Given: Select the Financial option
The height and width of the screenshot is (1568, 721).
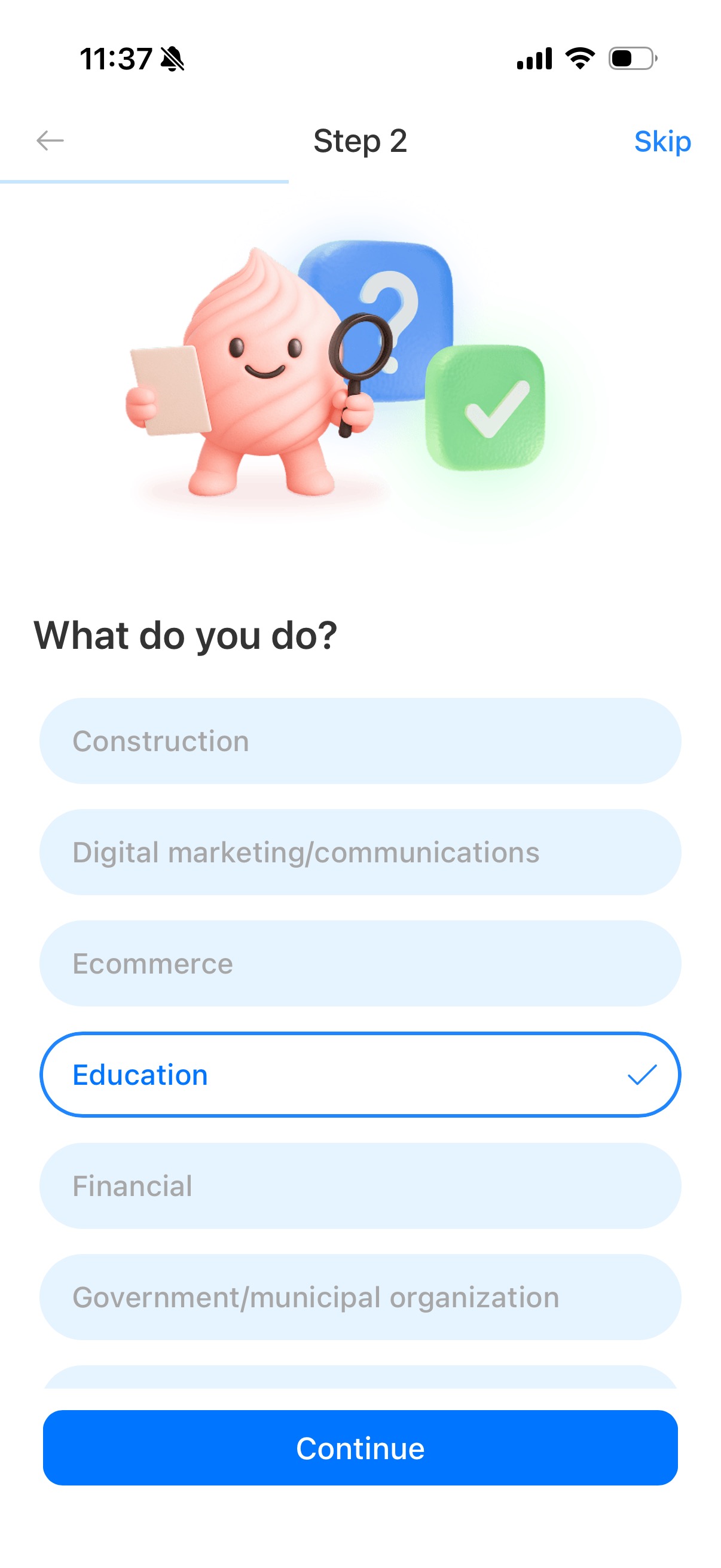Looking at the screenshot, I should [360, 1186].
